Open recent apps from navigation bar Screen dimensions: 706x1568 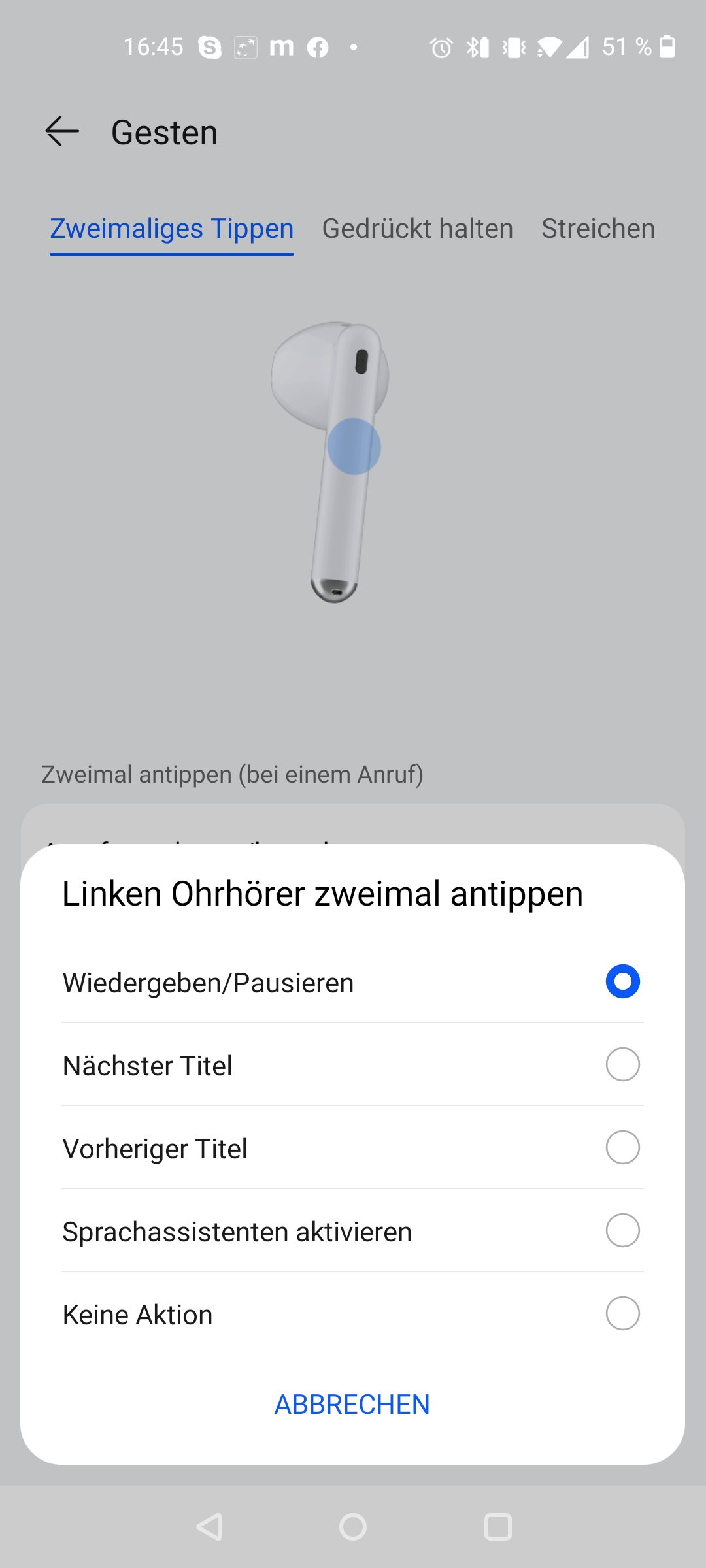click(497, 1527)
